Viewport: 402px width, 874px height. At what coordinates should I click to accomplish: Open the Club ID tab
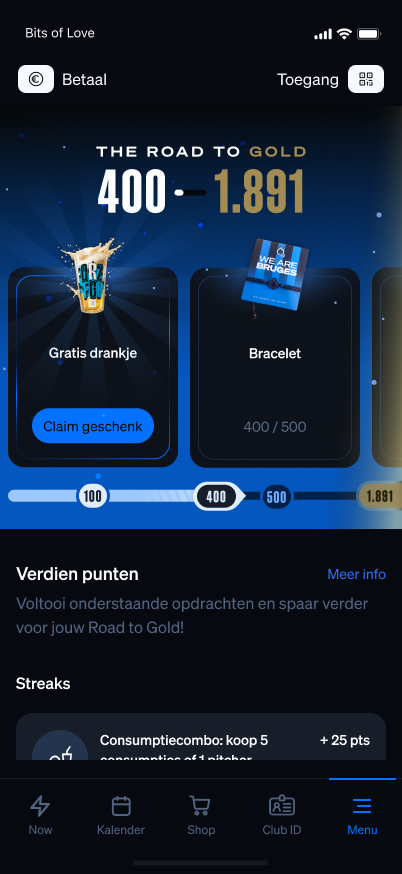282,815
